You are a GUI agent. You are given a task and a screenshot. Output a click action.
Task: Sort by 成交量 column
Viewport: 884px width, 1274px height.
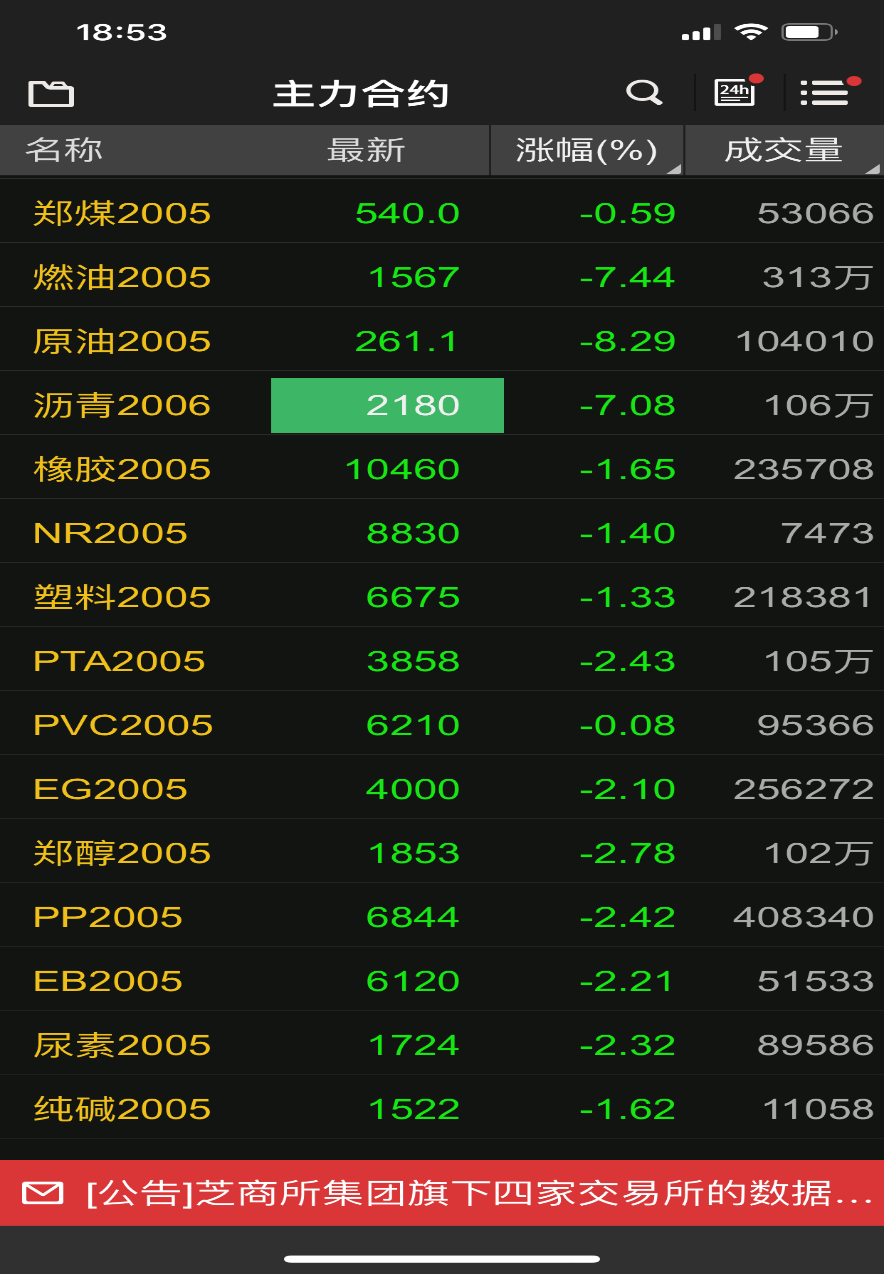(783, 150)
